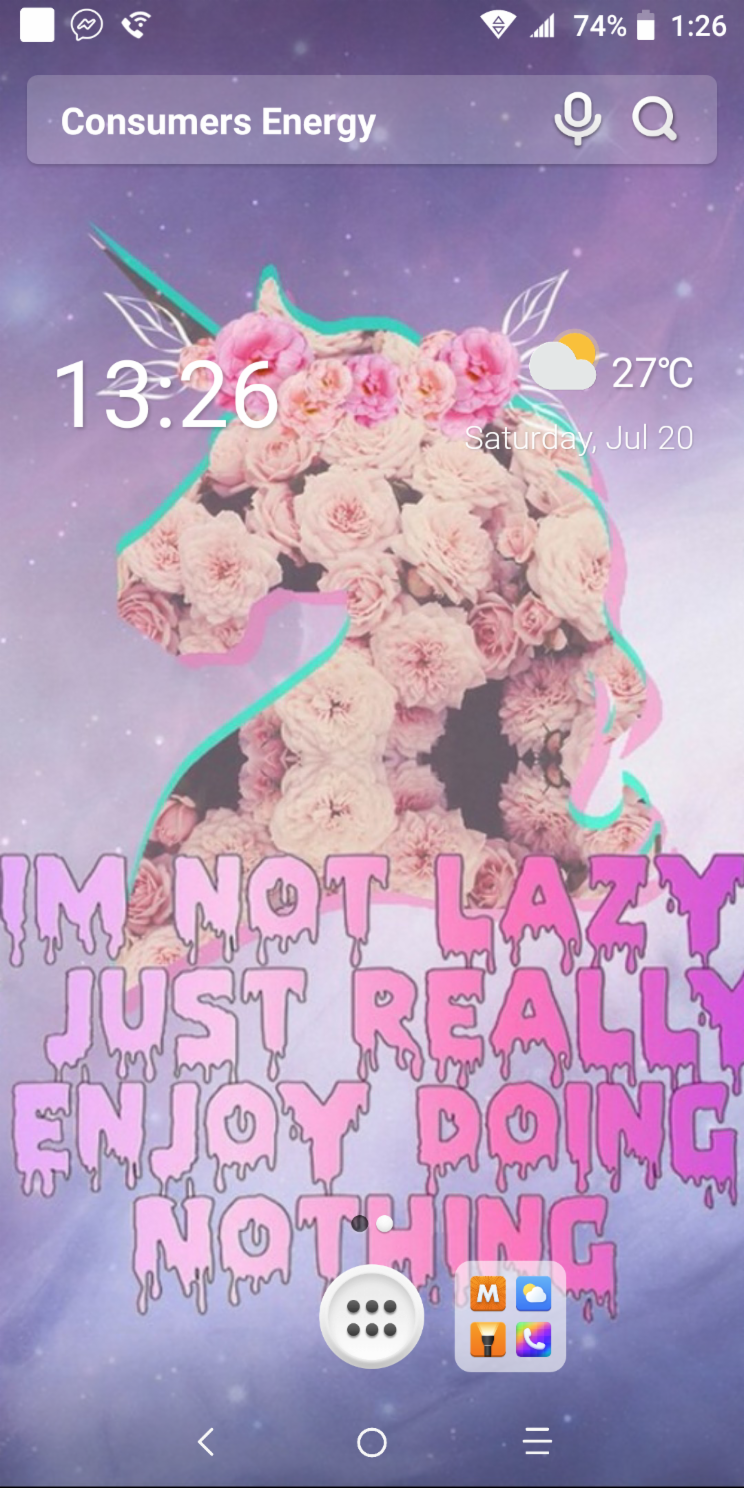744x1488 pixels.
Task: Open the app drawer button
Action: coord(372,1317)
